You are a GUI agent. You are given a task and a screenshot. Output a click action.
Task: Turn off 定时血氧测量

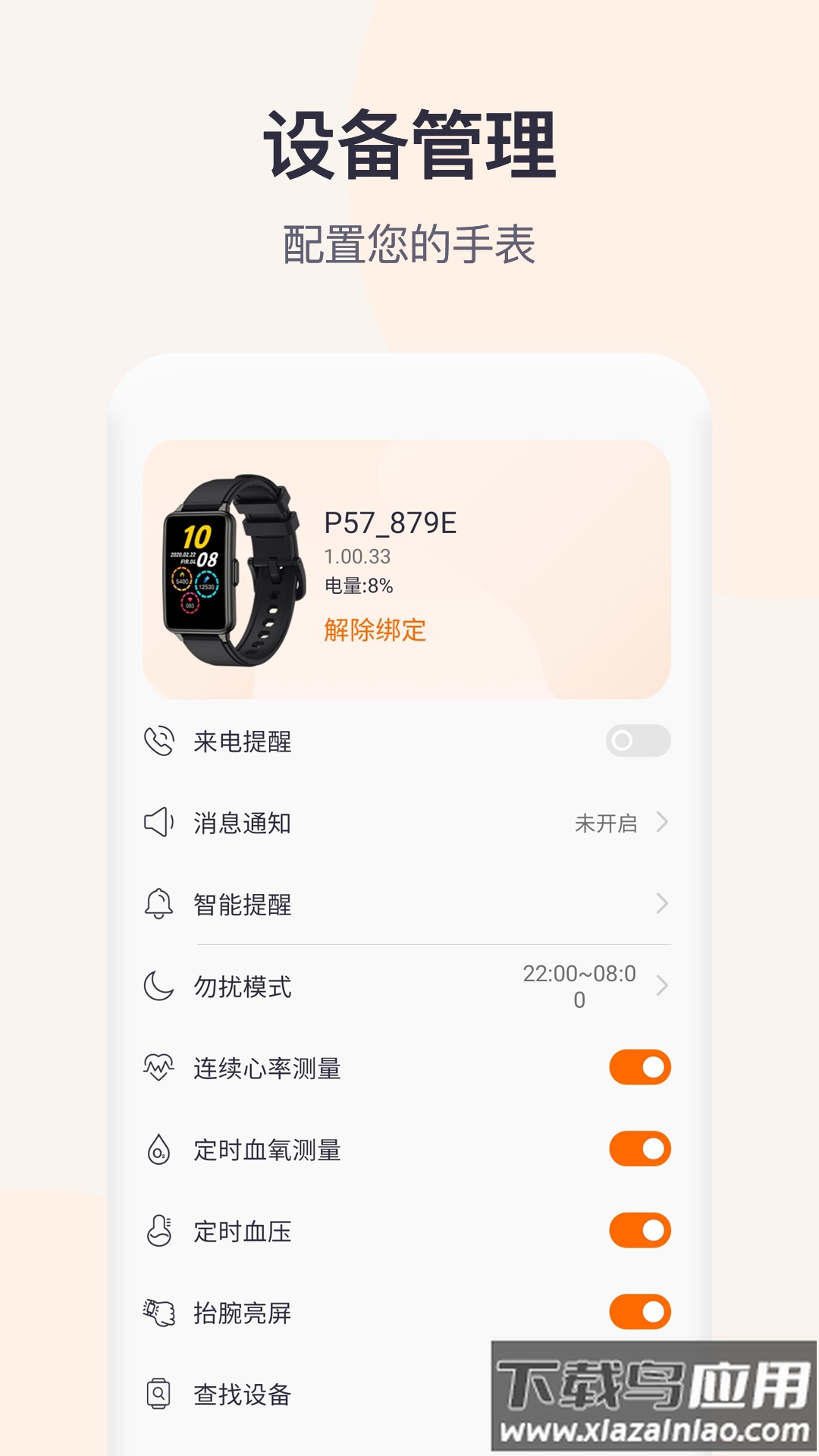[x=639, y=1150]
